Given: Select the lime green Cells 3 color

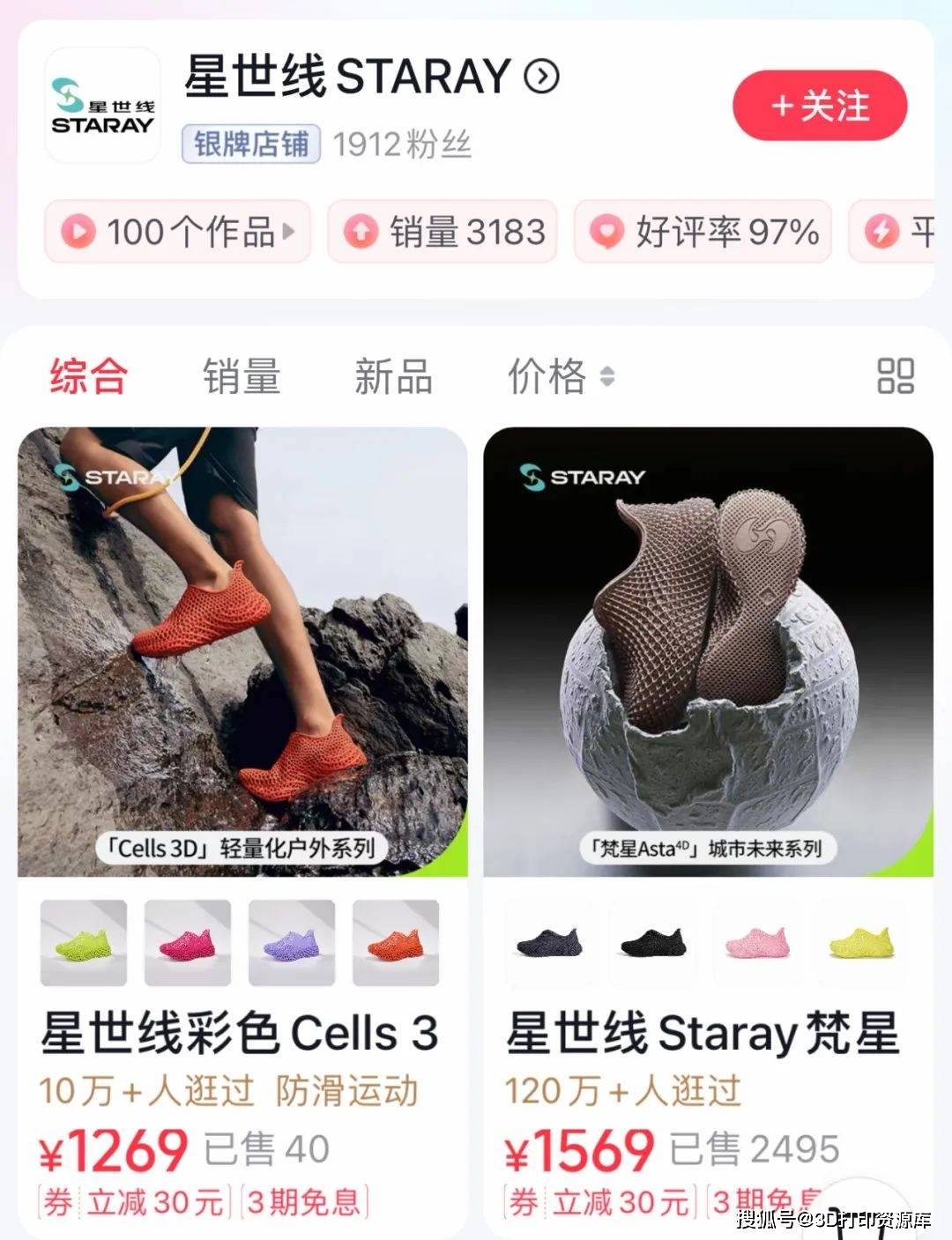Looking at the screenshot, I should click(x=84, y=943).
